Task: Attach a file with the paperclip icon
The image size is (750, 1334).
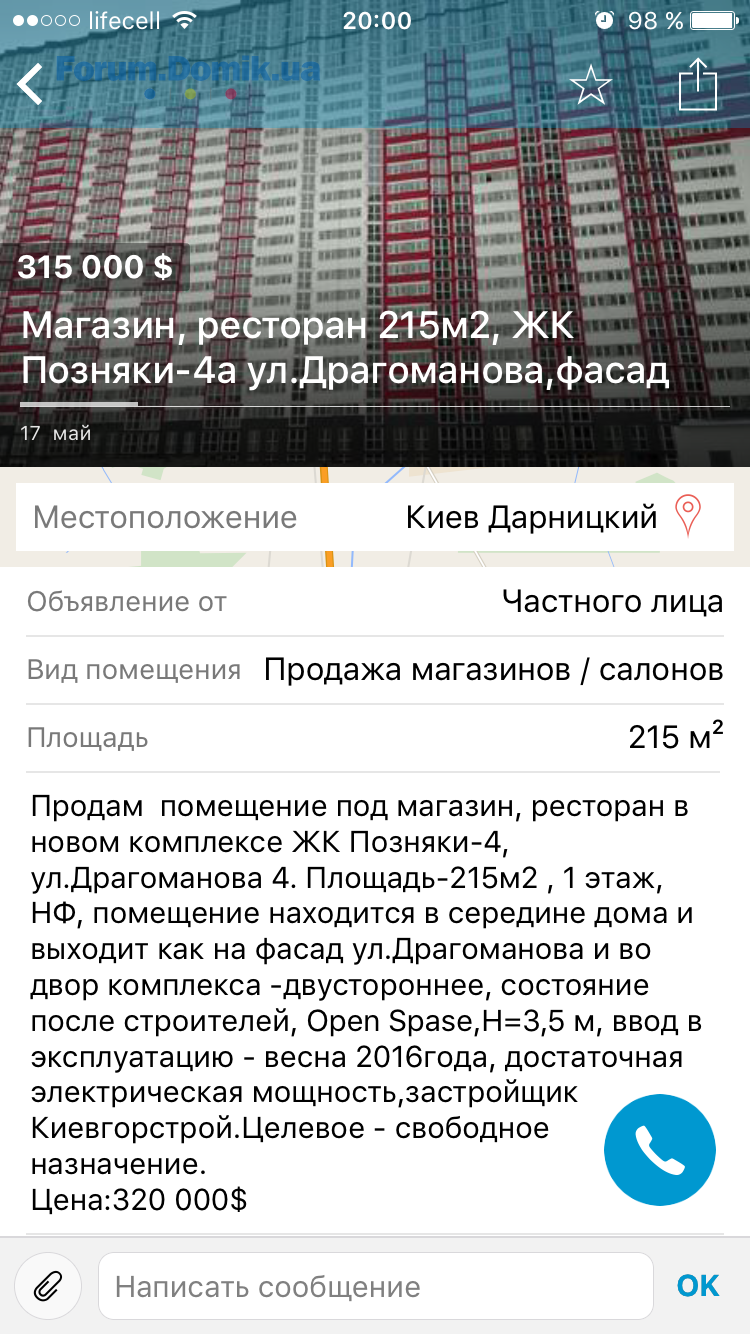Action: 48,1286
